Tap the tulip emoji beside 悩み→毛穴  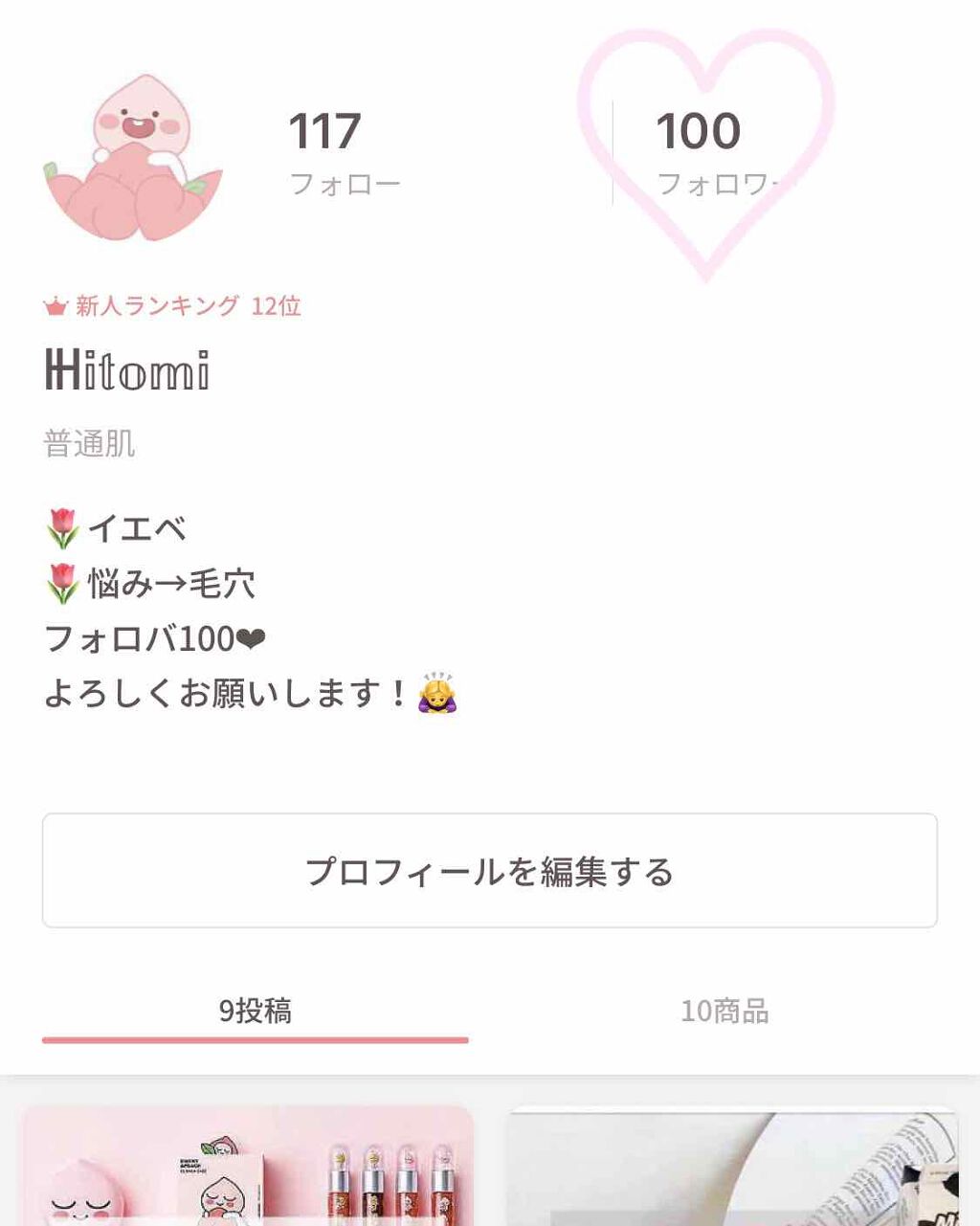click(62, 582)
